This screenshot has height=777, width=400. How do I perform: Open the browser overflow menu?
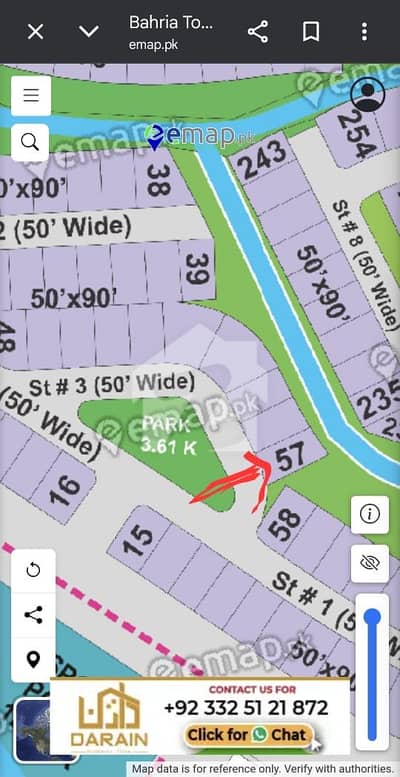(x=364, y=32)
